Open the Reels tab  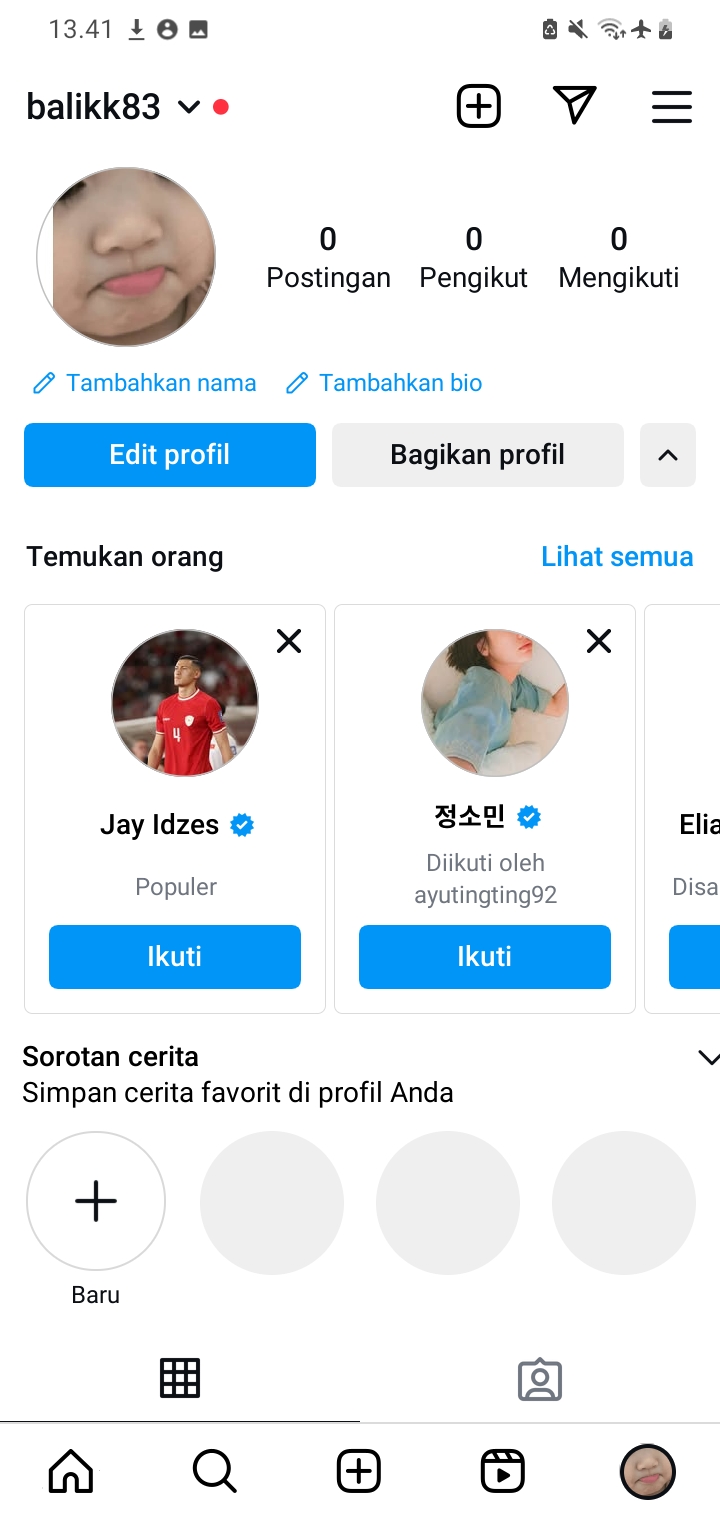(x=502, y=1471)
